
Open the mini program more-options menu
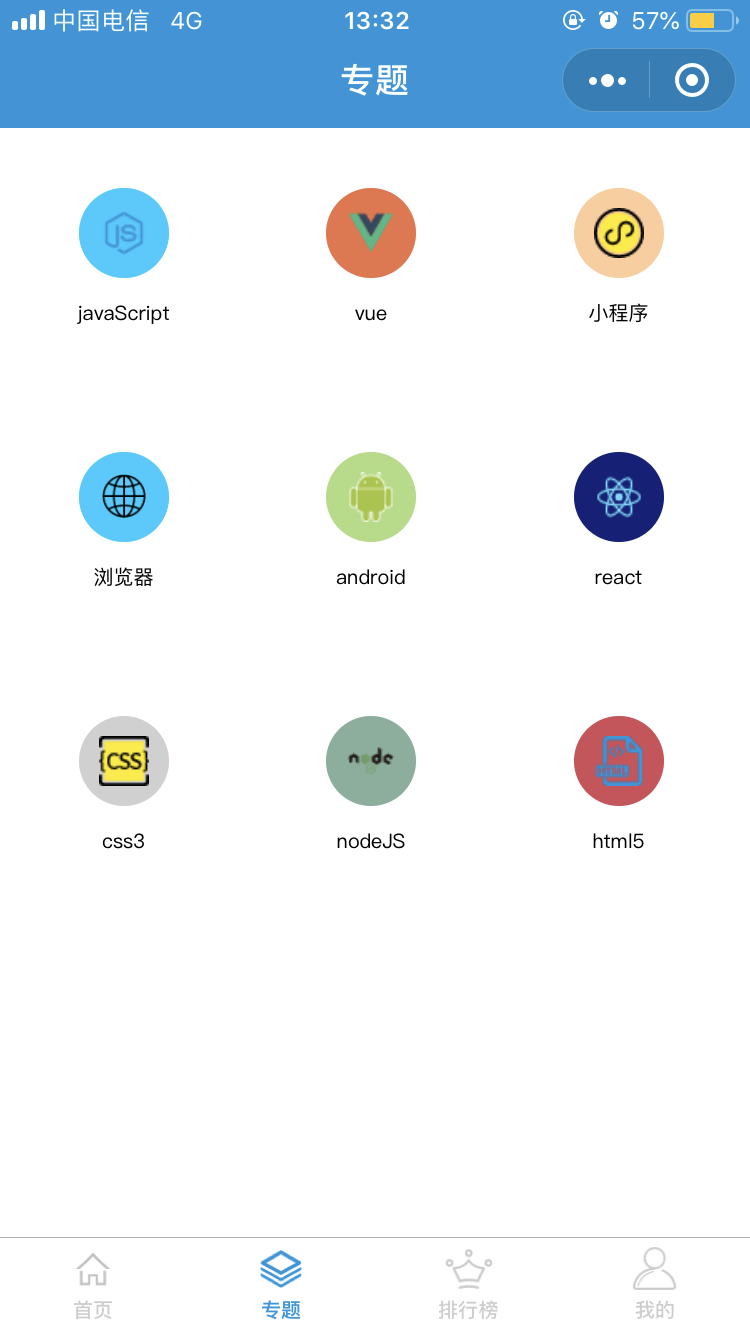tap(607, 80)
